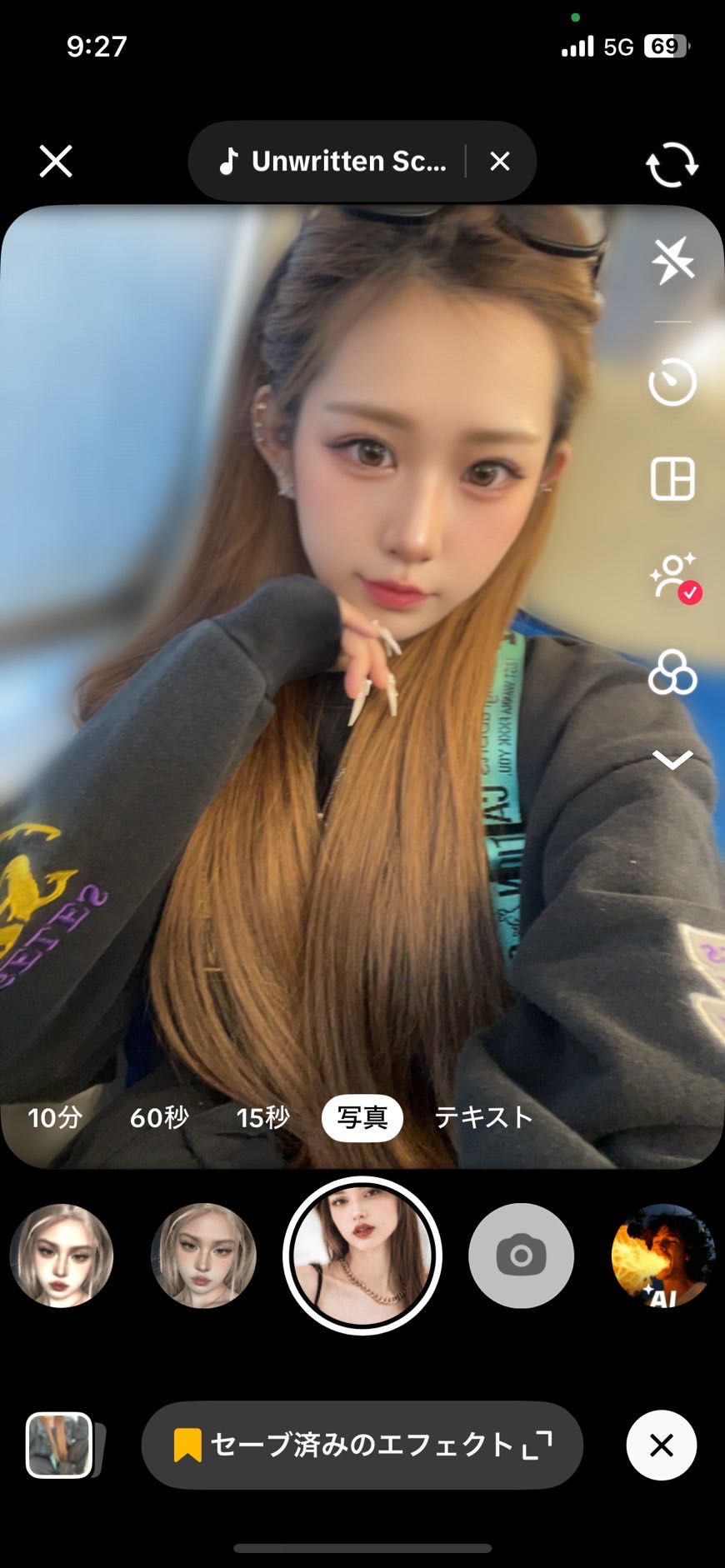Select the AI fire-breathing effect
725x1568 pixels.
tap(662, 1256)
